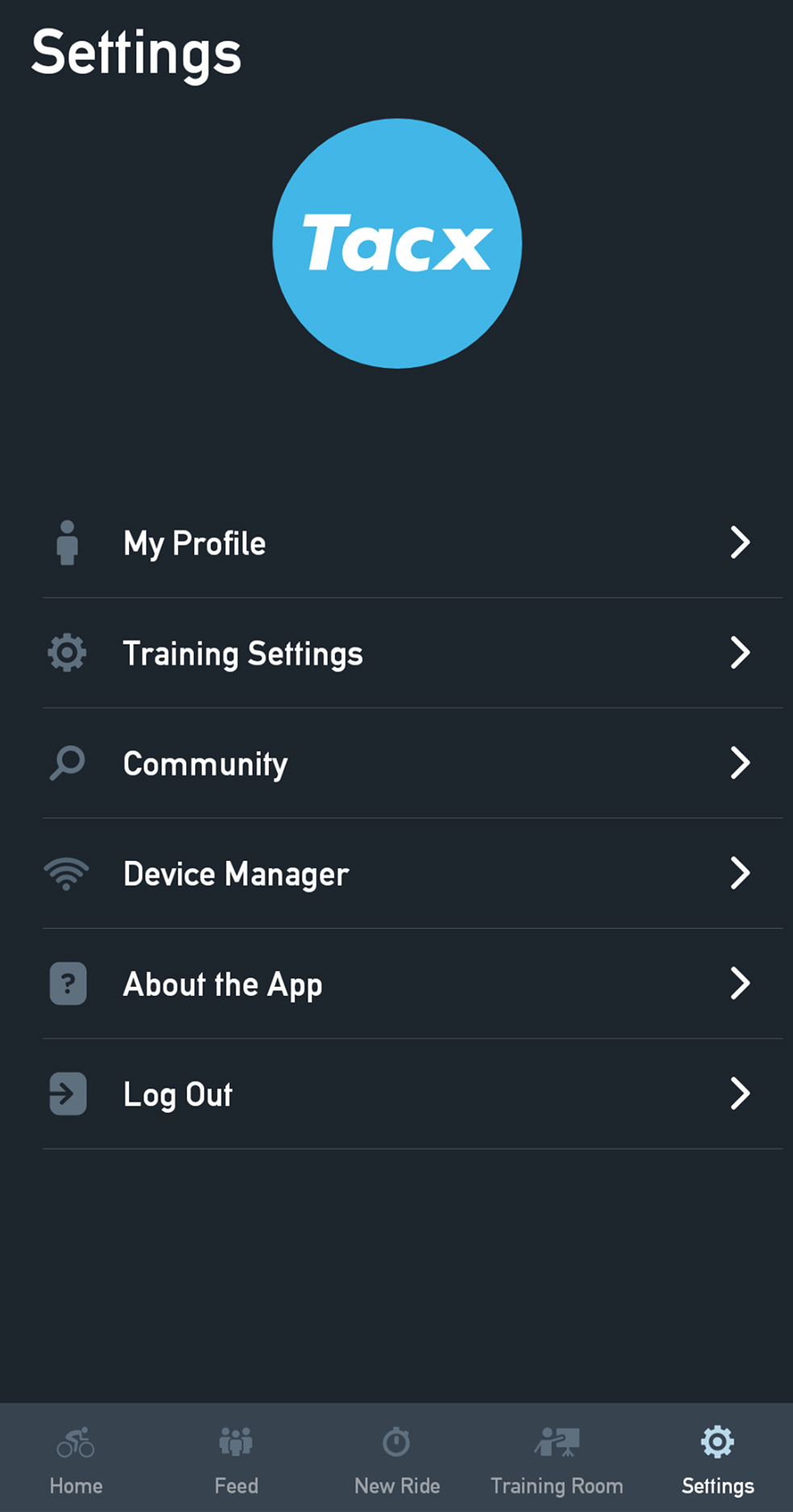
Task: Tap the Log Out arrow icon
Action: pyautogui.click(x=67, y=1093)
